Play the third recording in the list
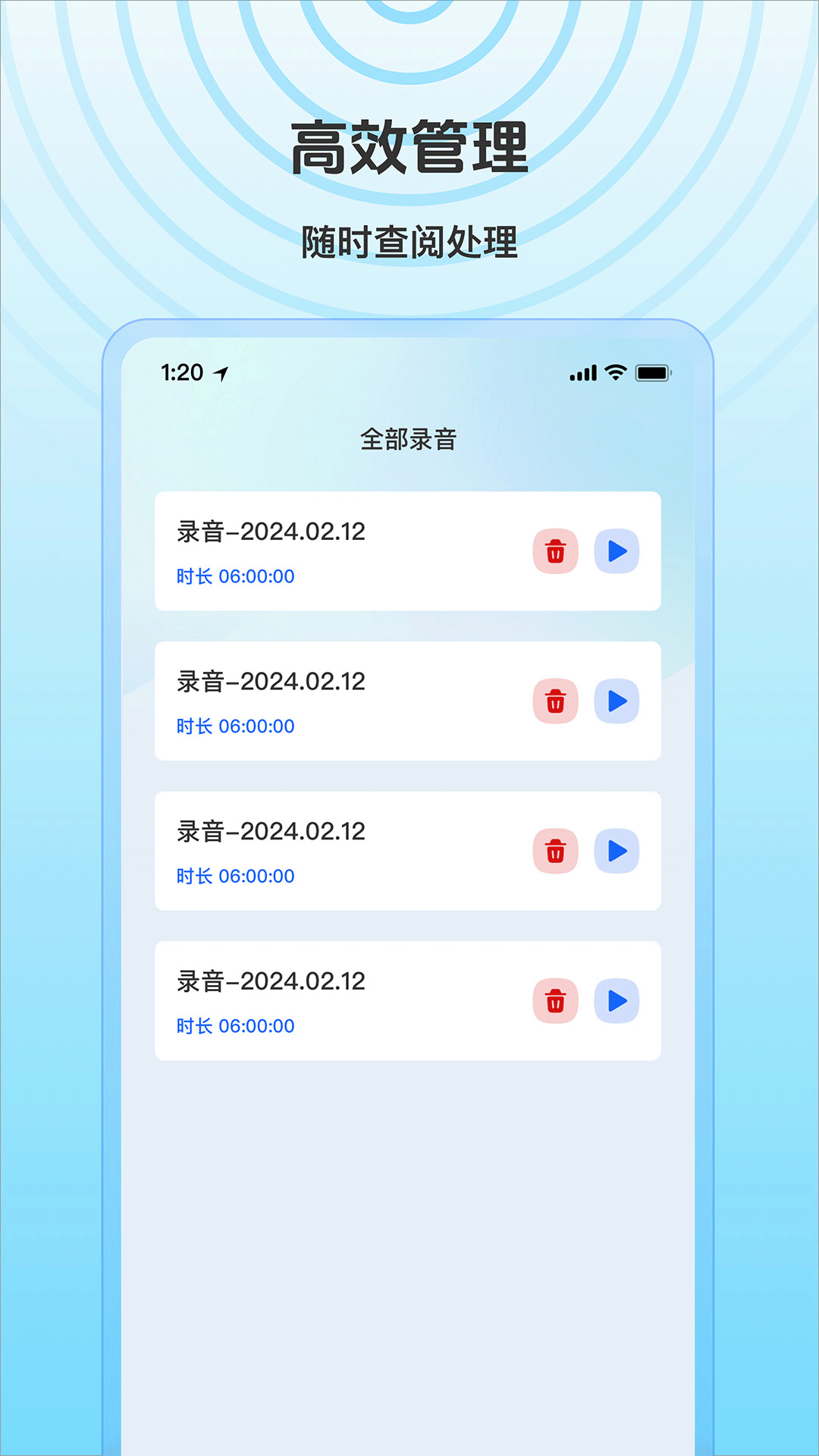This screenshot has height=1456, width=819. tap(617, 852)
